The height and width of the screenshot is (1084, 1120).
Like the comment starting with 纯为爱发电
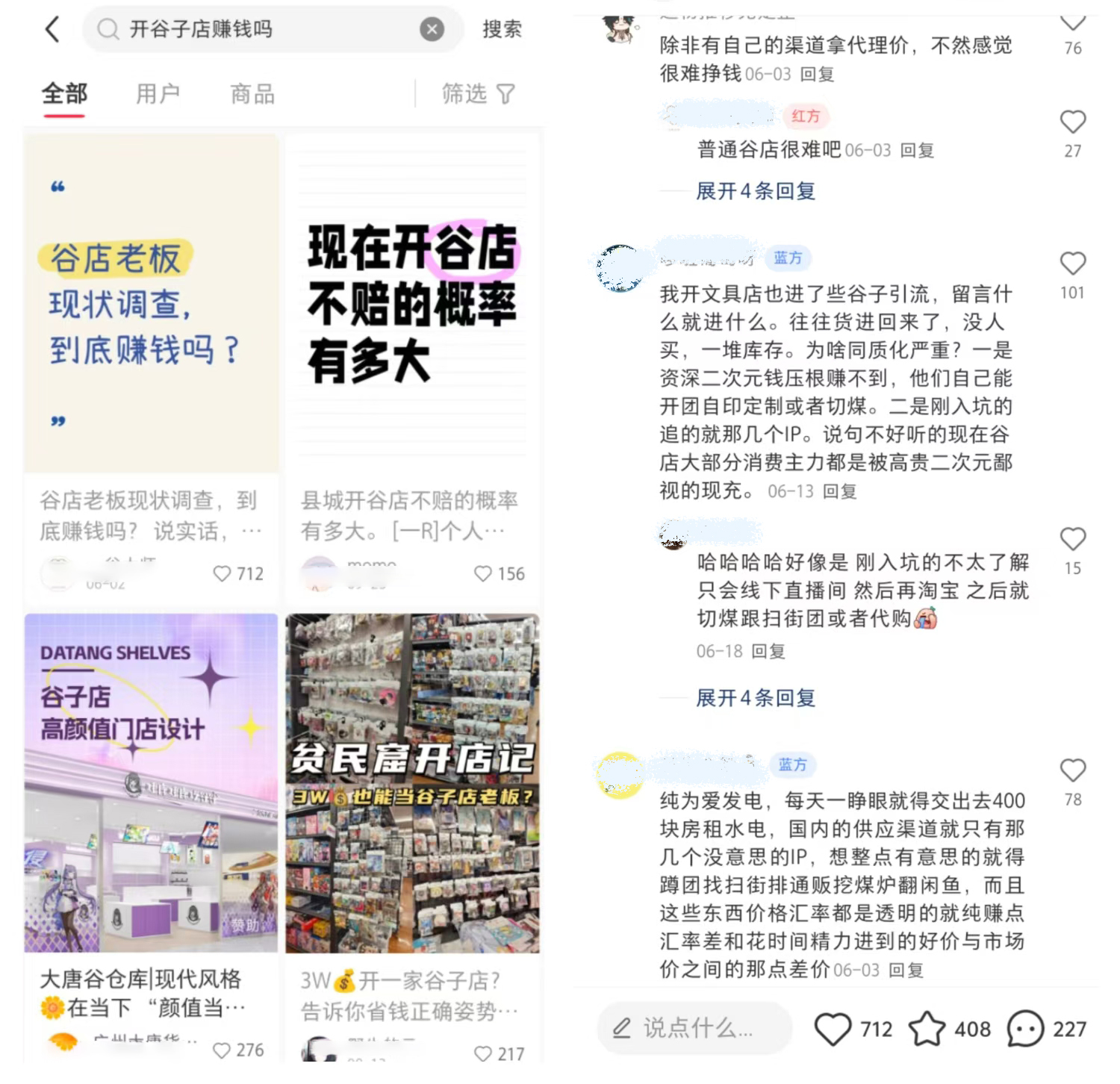click(1073, 771)
